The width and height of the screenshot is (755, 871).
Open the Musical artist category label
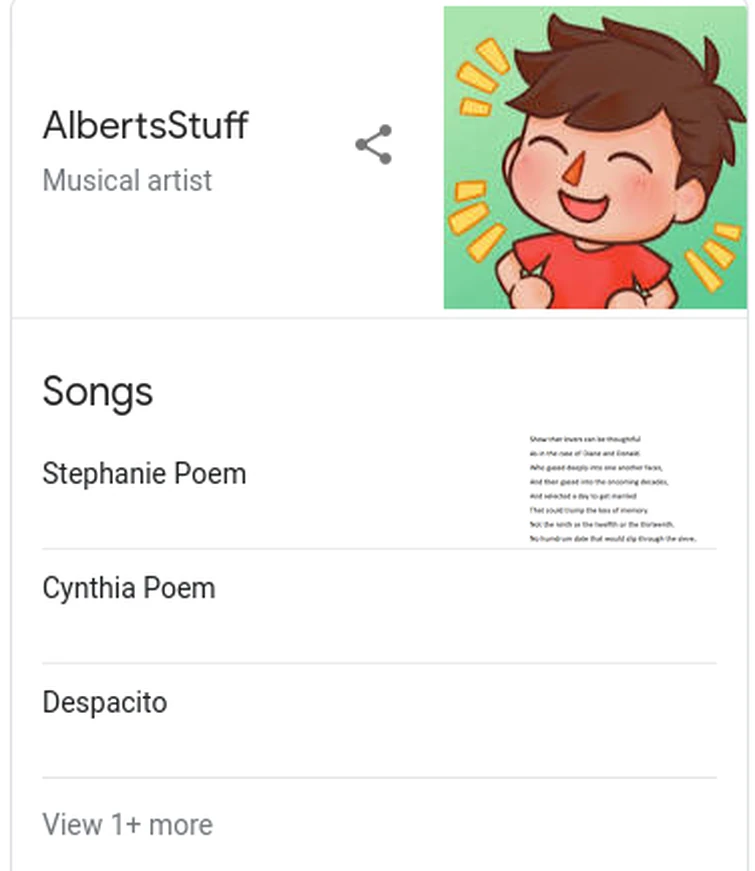(x=126, y=181)
